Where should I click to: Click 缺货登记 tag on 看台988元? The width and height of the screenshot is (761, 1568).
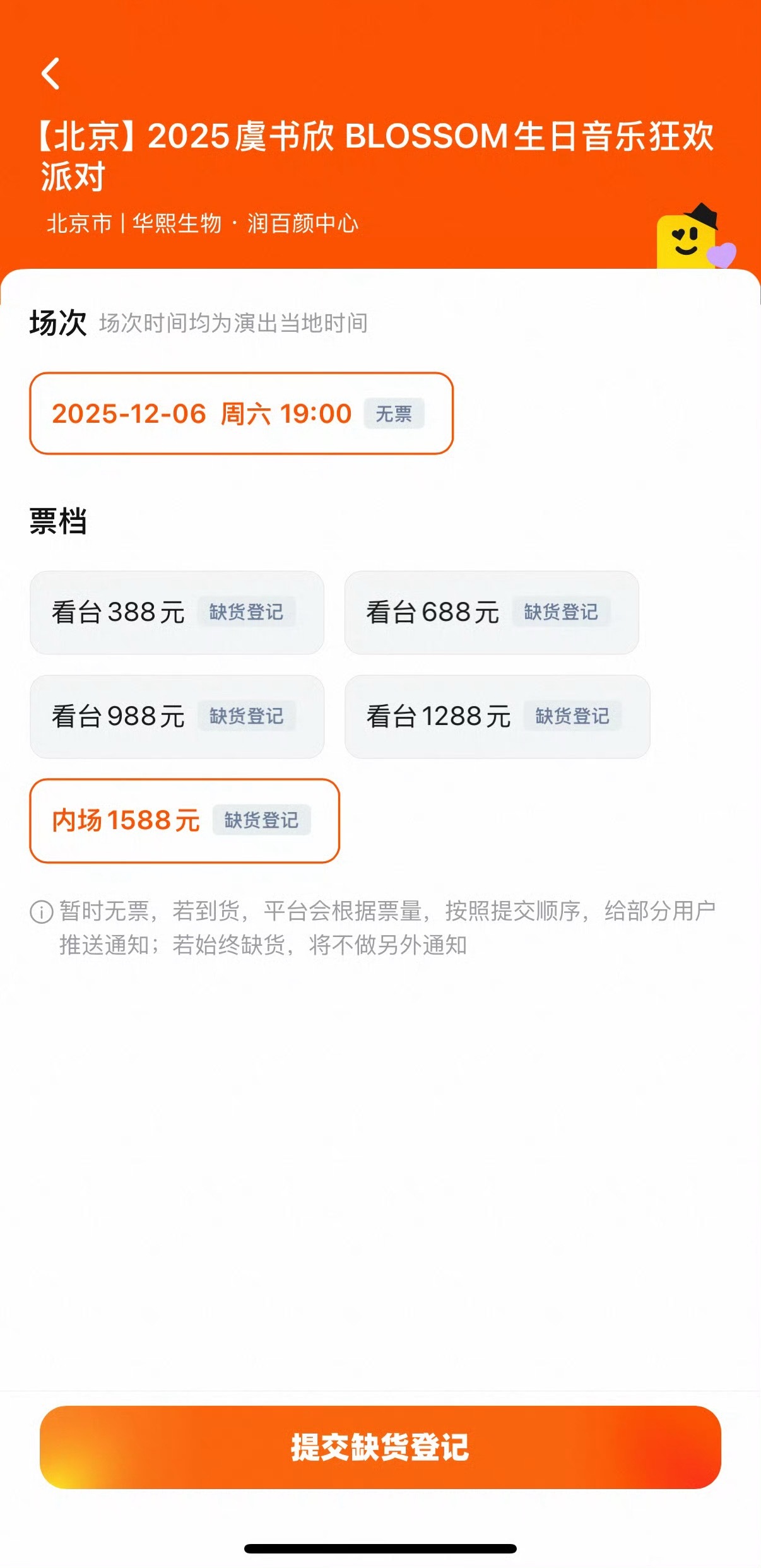tap(247, 716)
